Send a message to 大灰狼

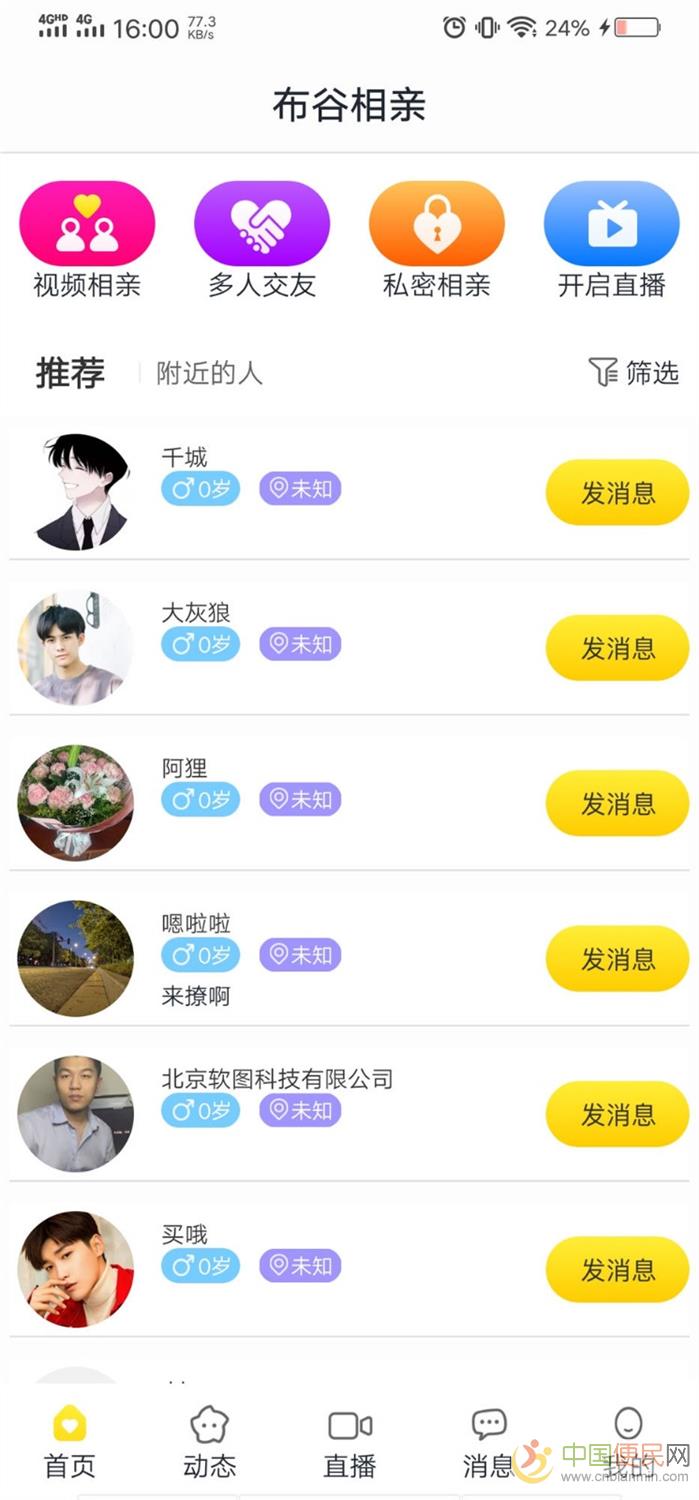pyautogui.click(x=617, y=648)
